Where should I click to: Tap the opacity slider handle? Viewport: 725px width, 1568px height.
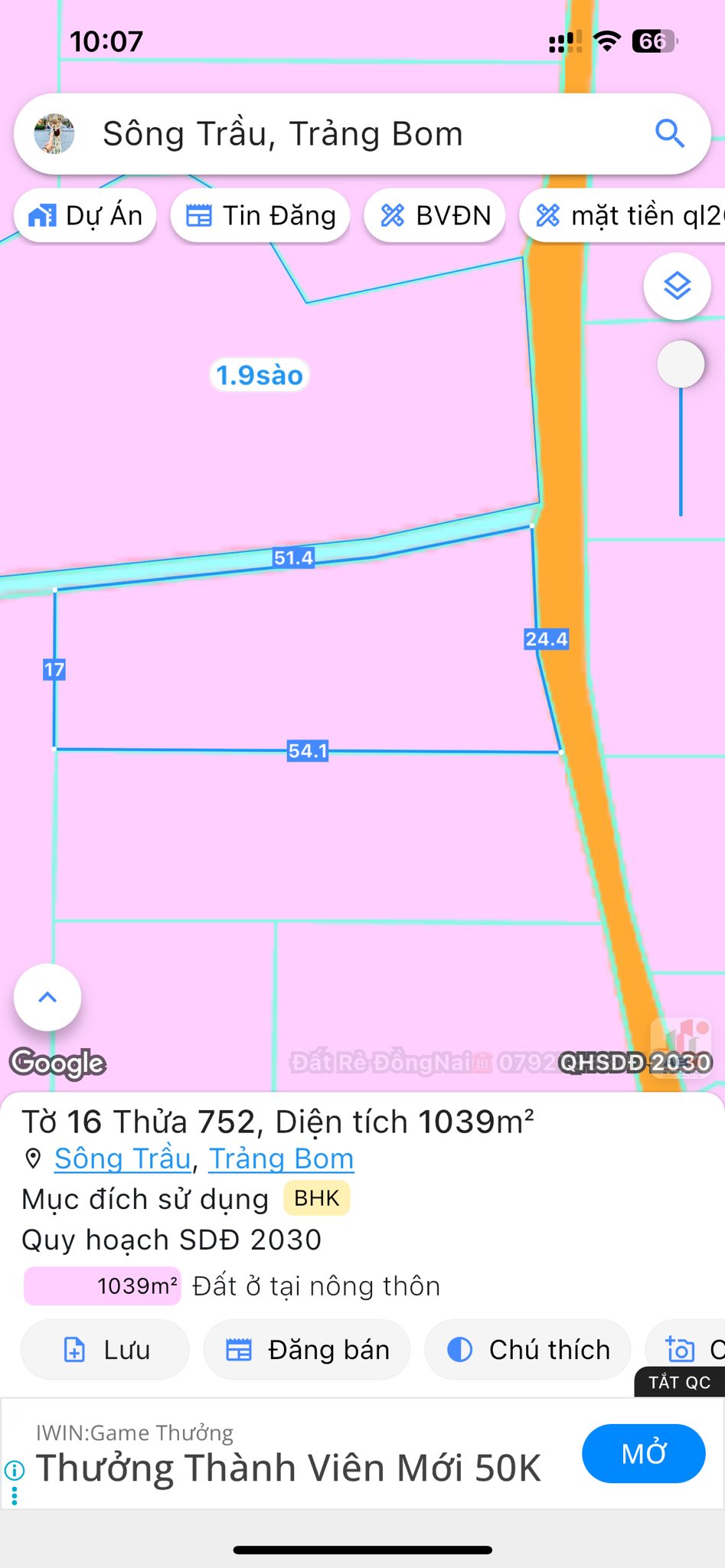tap(681, 364)
